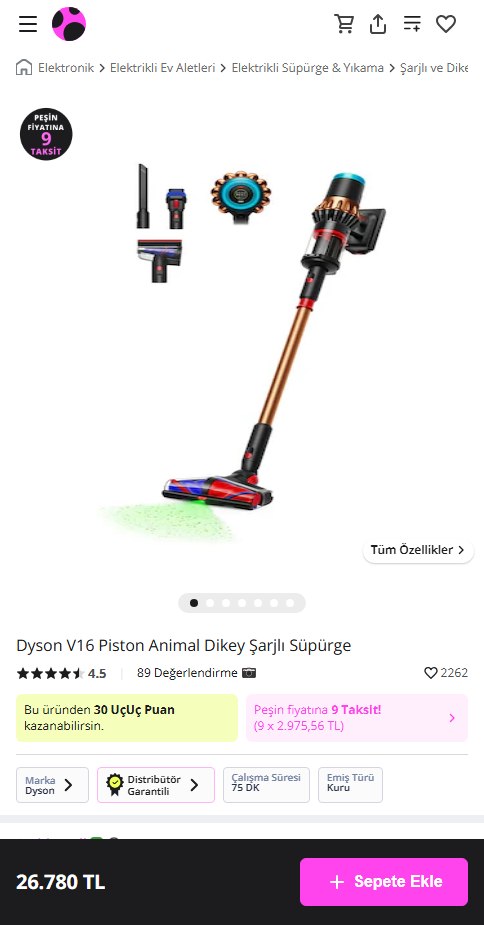This screenshot has width=484, height=925.
Task: Open Distribütör Garantili info
Action: (156, 785)
